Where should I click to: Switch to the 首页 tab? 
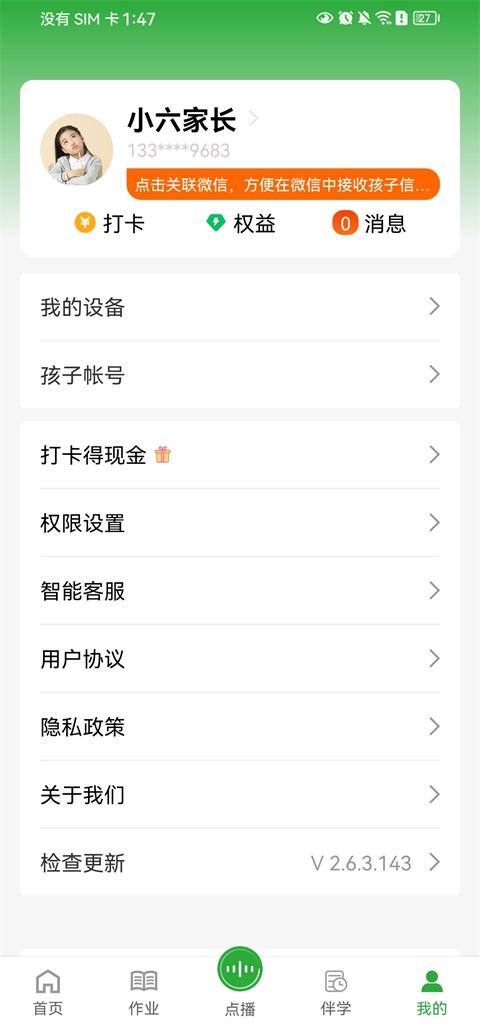pos(48,992)
